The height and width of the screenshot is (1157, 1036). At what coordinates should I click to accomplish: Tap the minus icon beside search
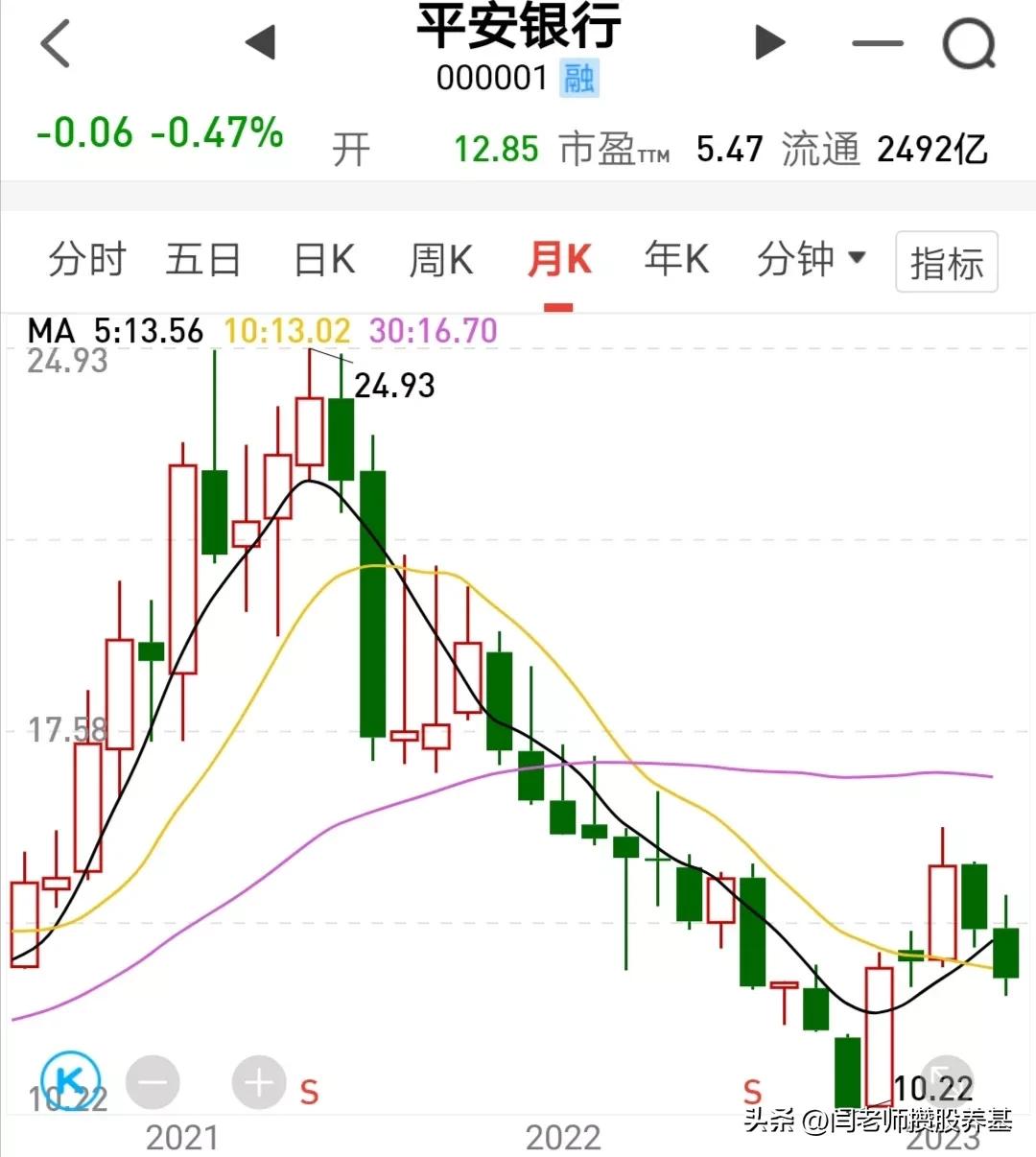[x=878, y=43]
